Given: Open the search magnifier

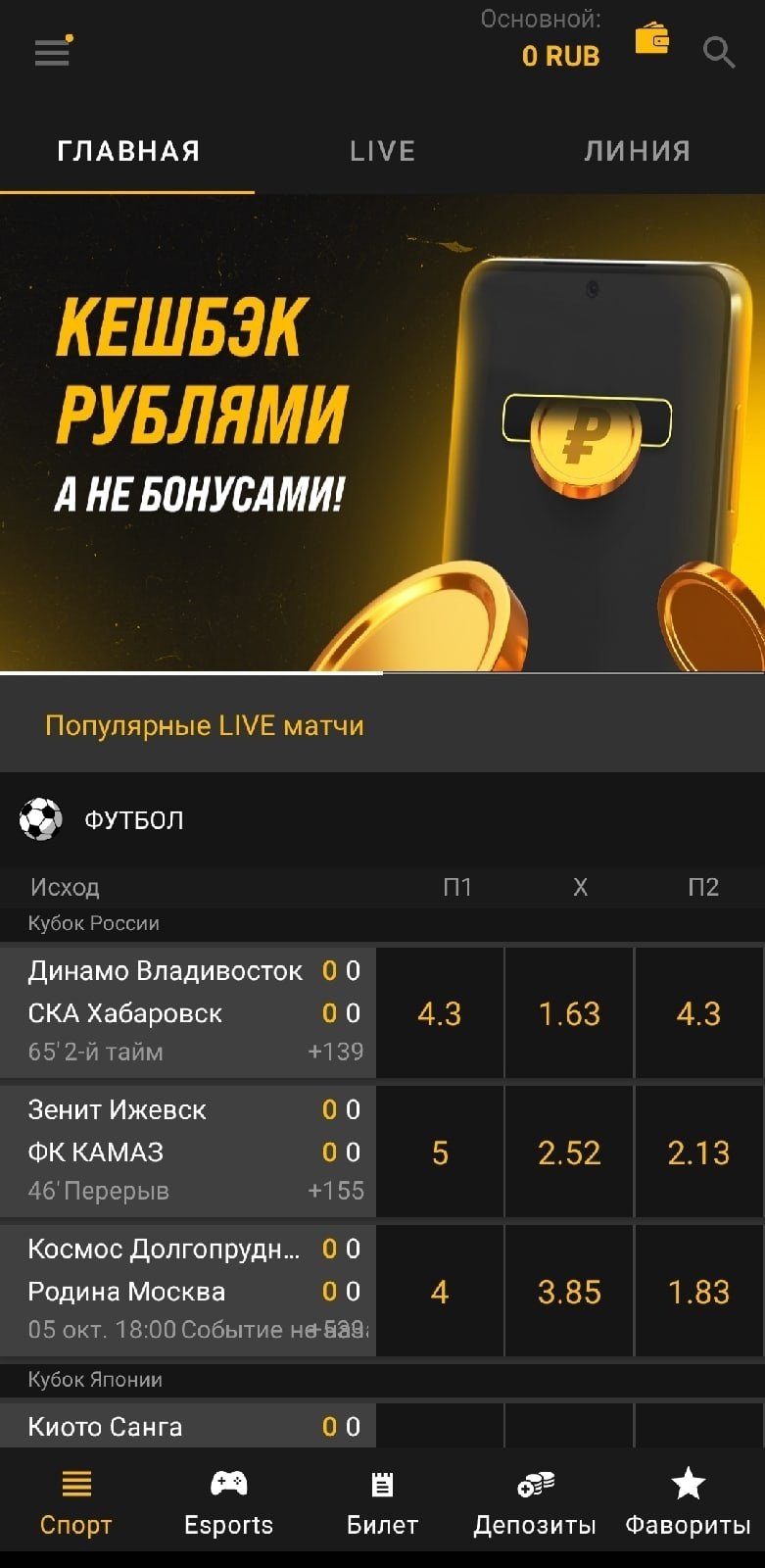Looking at the screenshot, I should (719, 52).
